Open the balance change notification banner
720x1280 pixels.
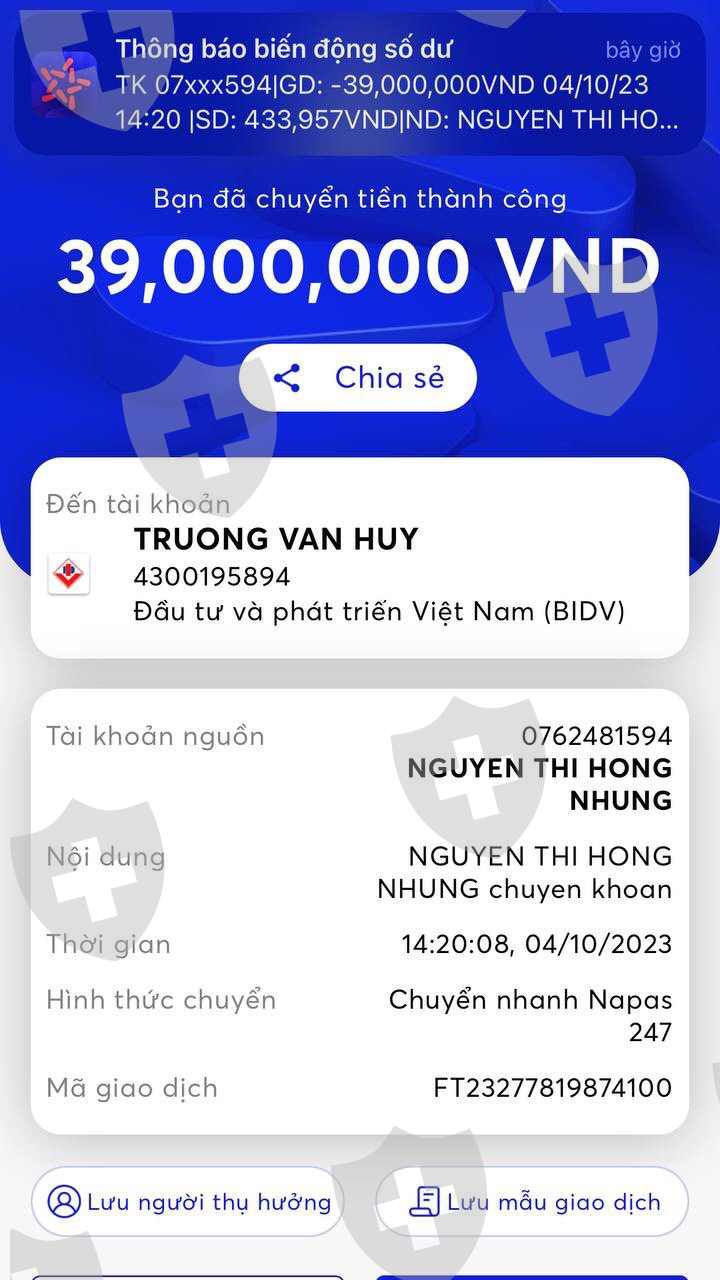[360, 84]
